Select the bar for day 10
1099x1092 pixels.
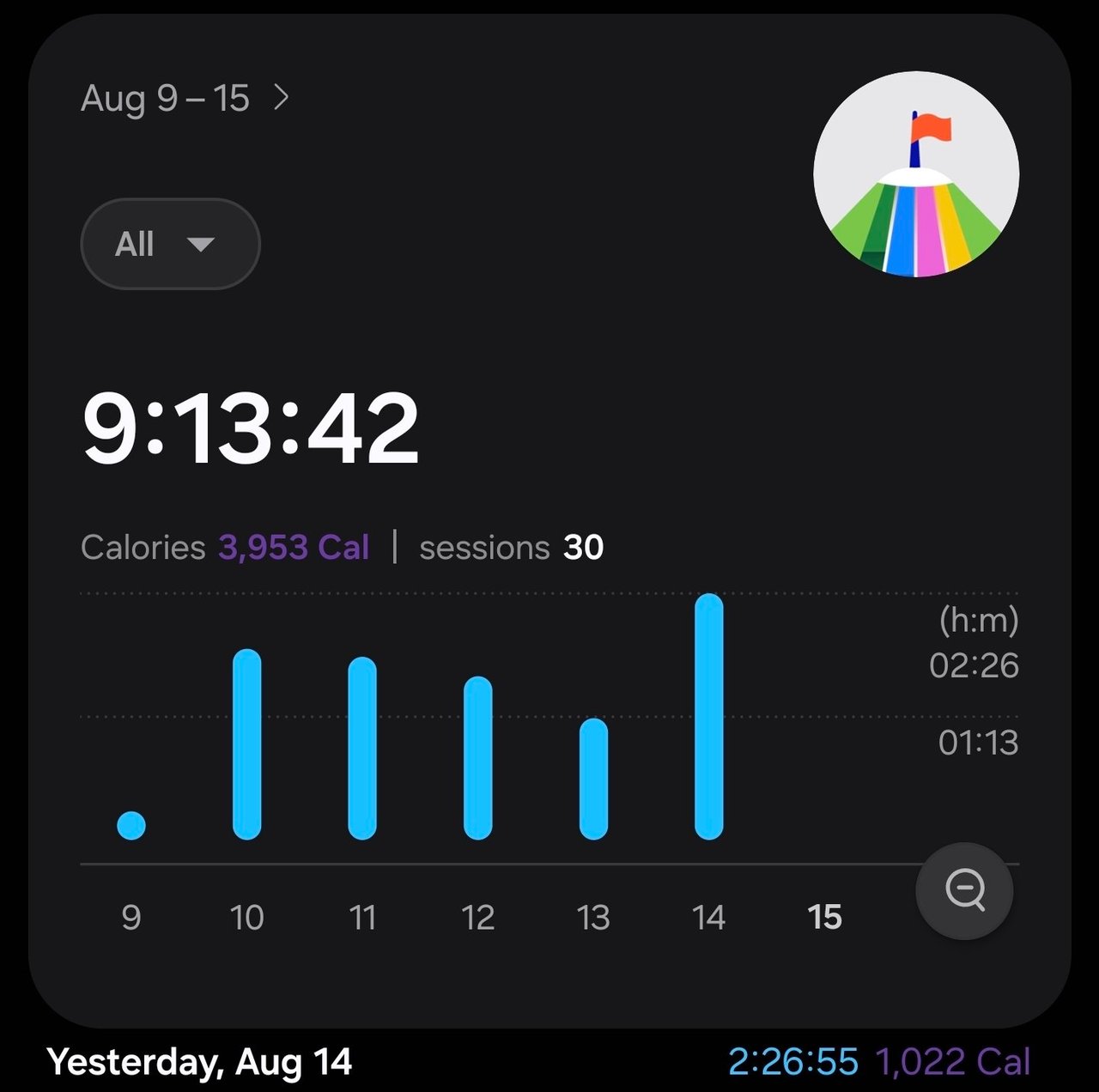click(247, 744)
